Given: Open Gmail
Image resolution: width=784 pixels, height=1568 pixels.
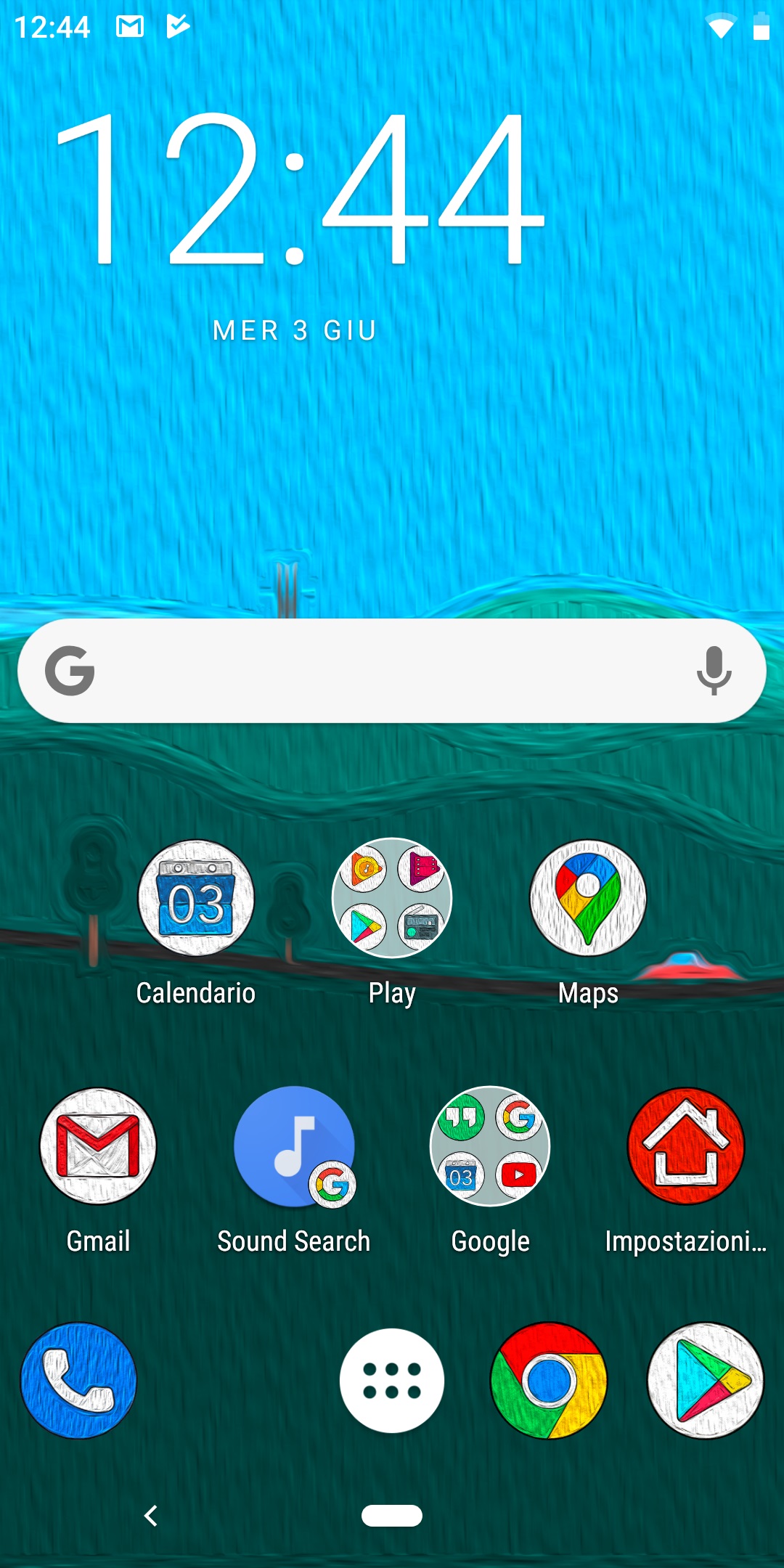Looking at the screenshot, I should point(98,1146).
